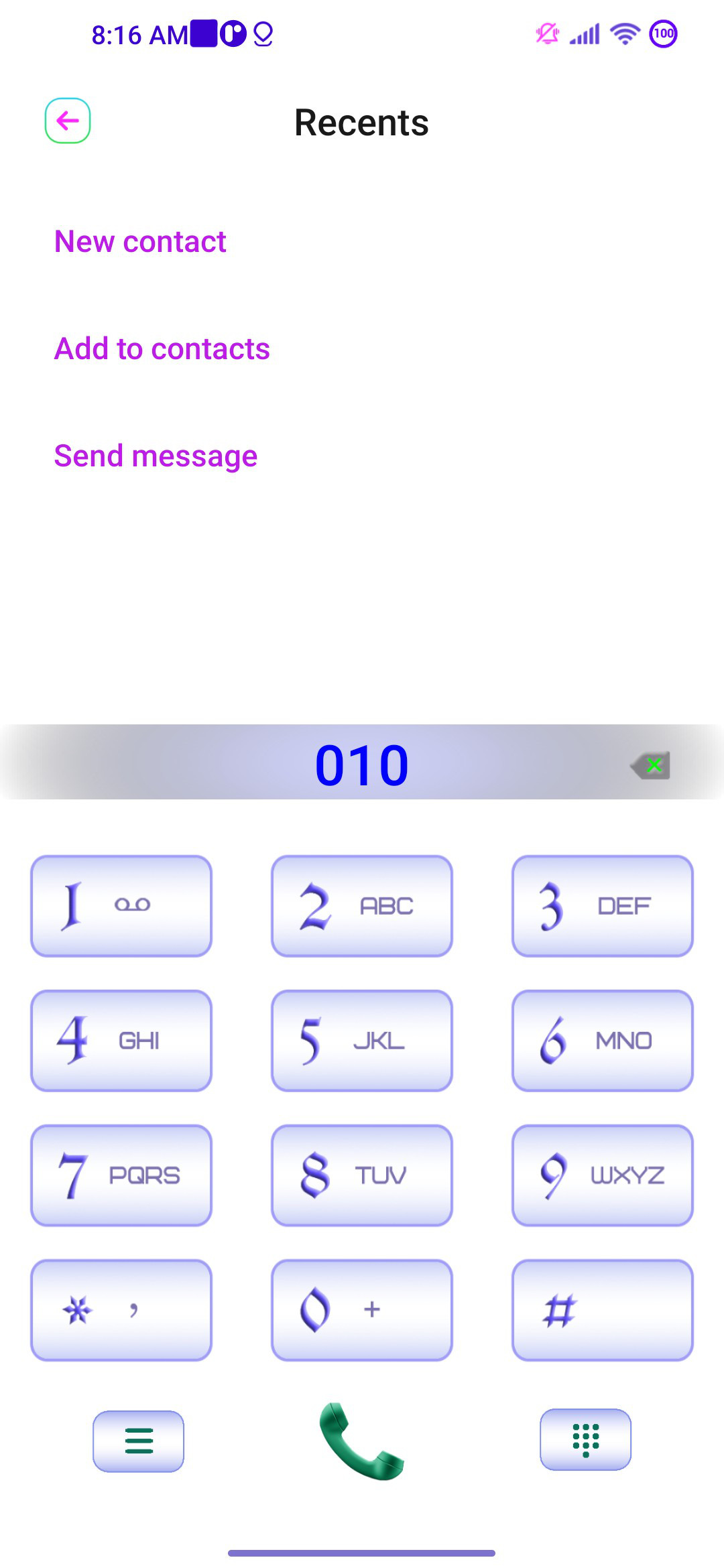Enter digit 7 PQRS
The height and width of the screenshot is (1568, 724).
pos(121,1175)
